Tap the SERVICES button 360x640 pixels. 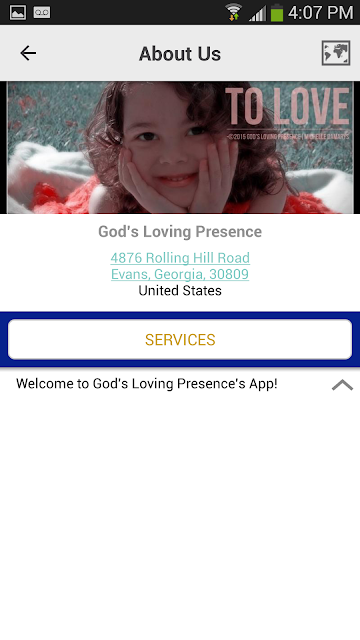click(x=180, y=340)
